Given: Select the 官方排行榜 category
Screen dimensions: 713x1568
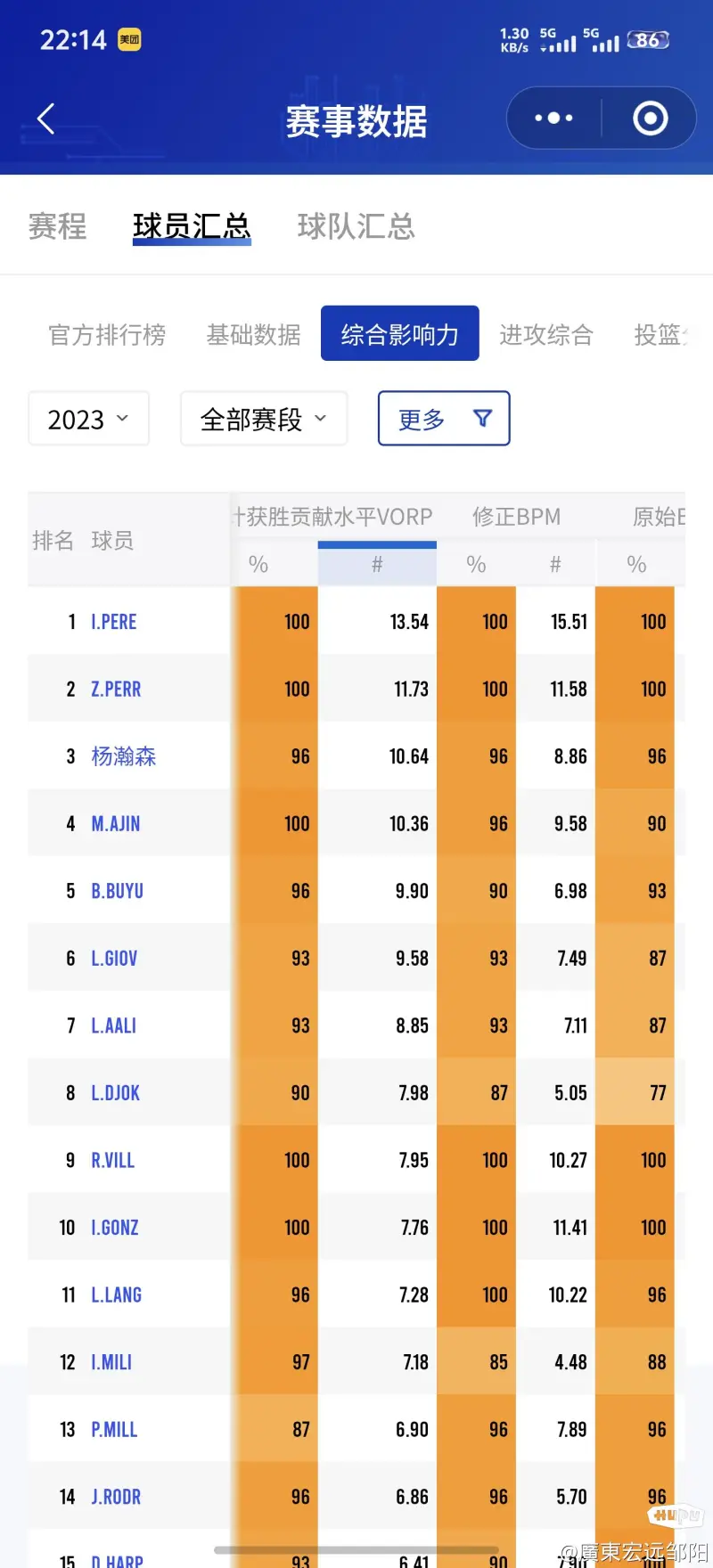Looking at the screenshot, I should [x=107, y=334].
